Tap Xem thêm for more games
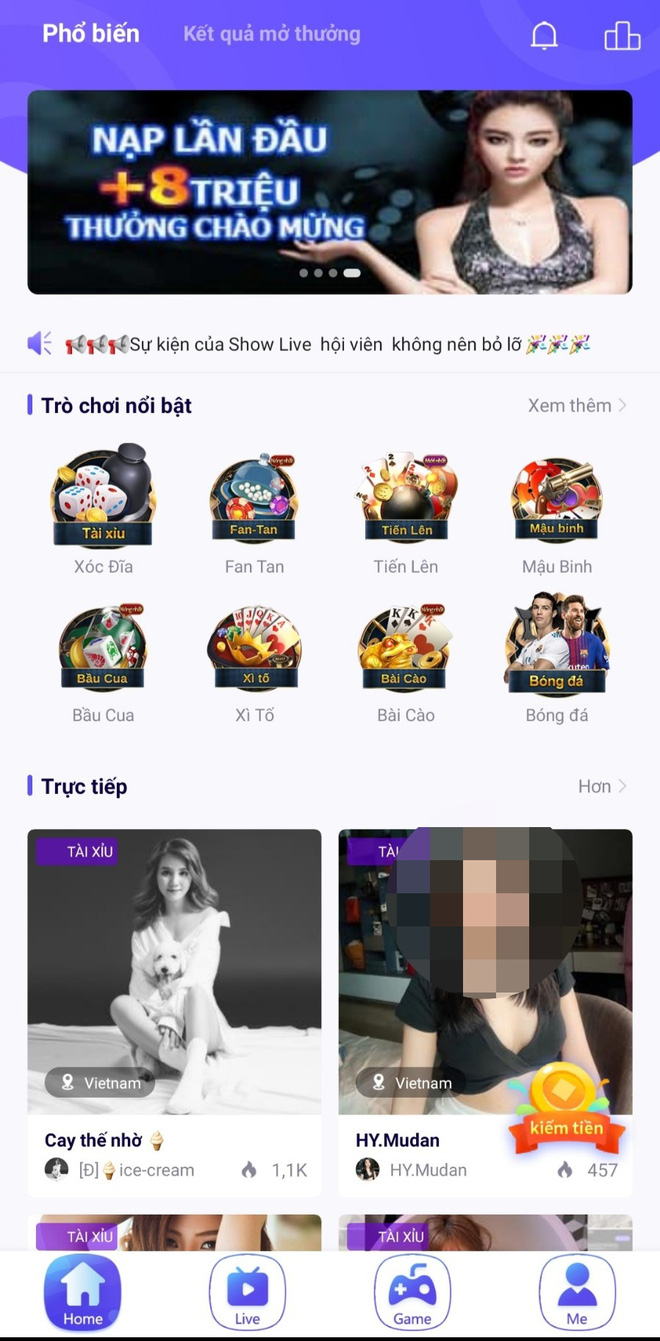Viewport: 660px width, 1341px height. point(577,405)
